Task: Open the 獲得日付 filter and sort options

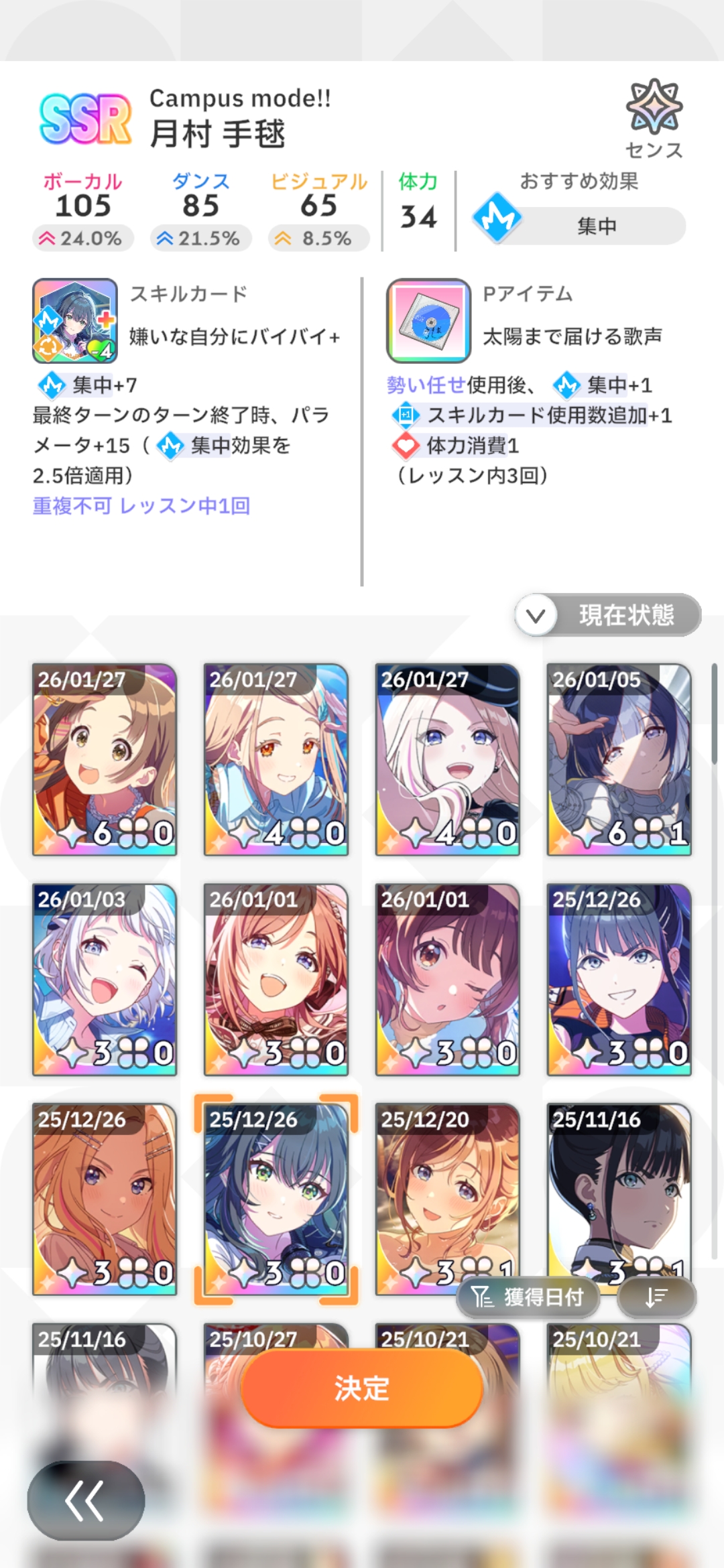Action: (528, 1297)
